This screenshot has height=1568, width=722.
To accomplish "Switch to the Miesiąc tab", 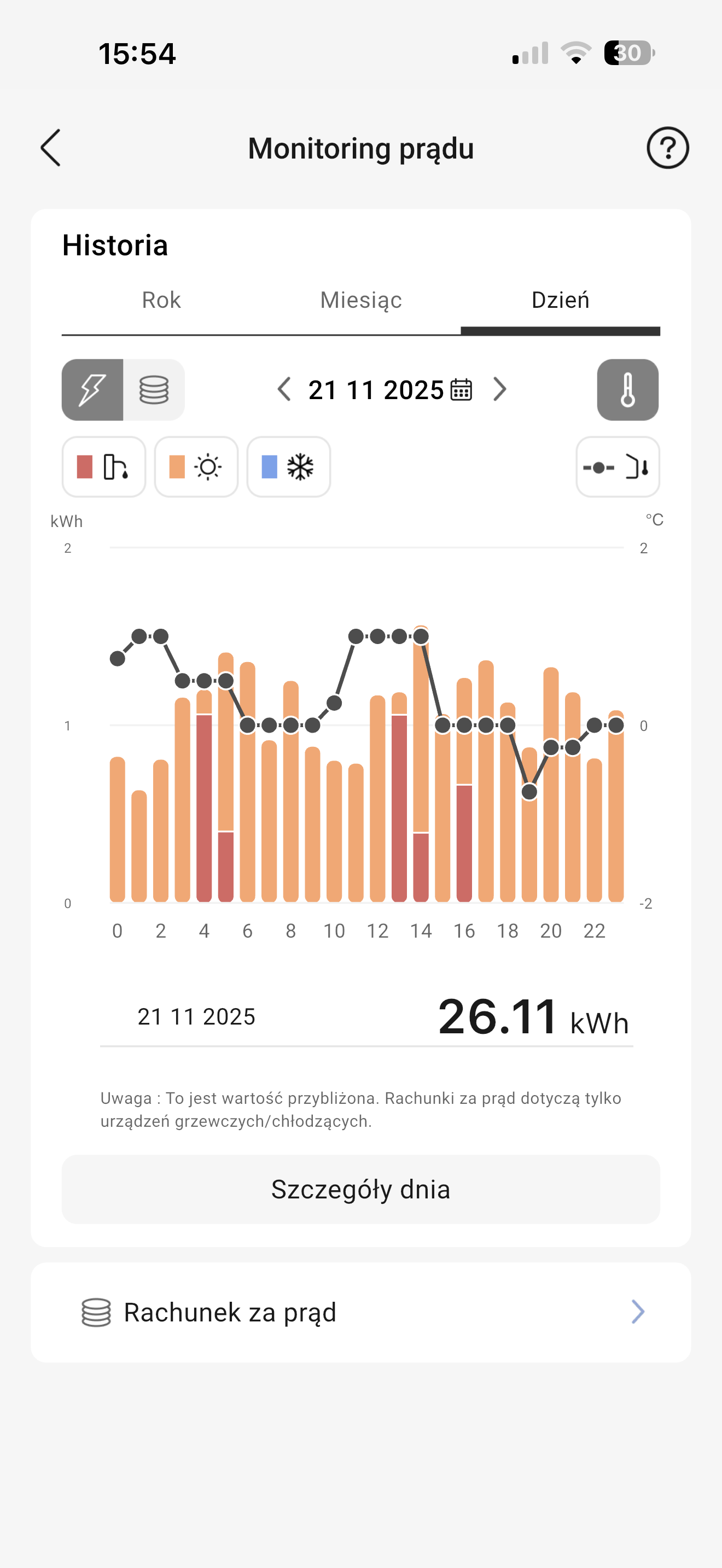I will click(361, 300).
